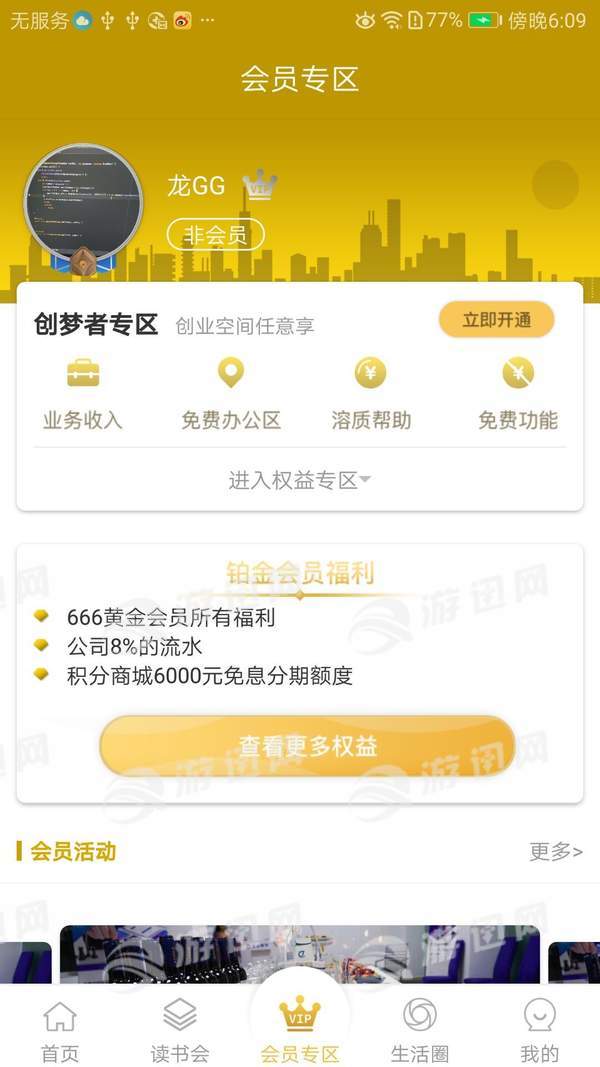Select the 溶质帮助 benefit
600x1067 pixels.
click(x=371, y=395)
